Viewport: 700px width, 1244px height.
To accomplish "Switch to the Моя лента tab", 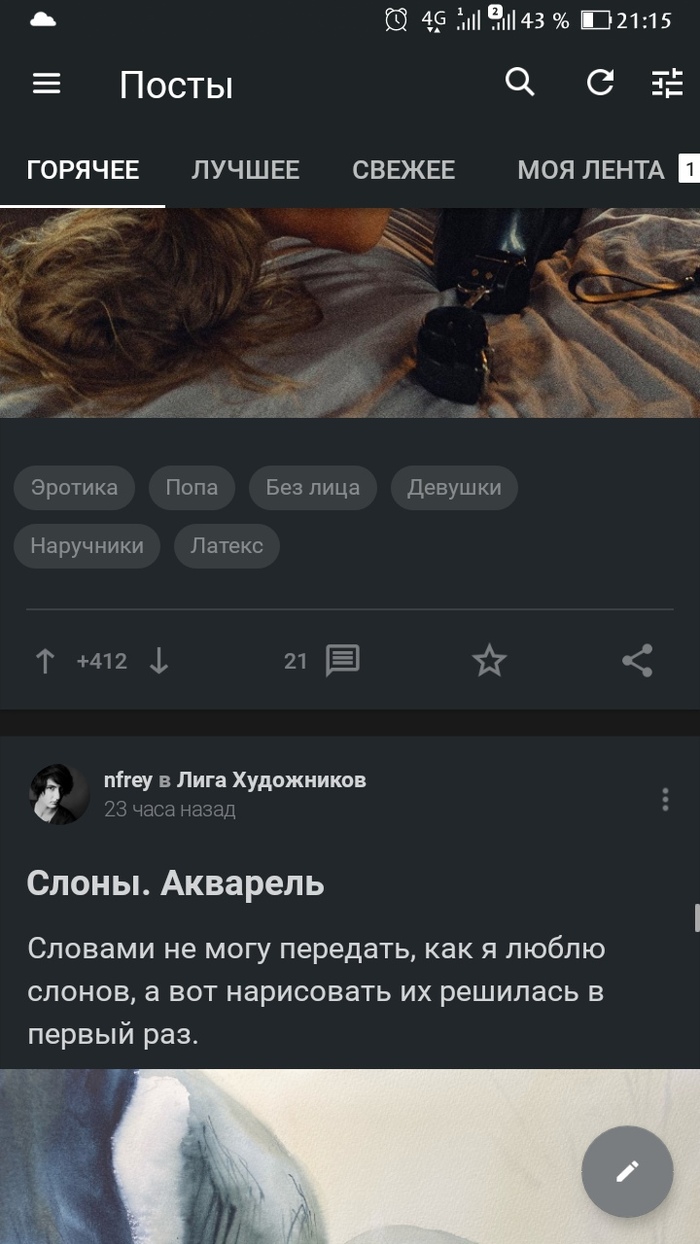I will pyautogui.click(x=590, y=170).
